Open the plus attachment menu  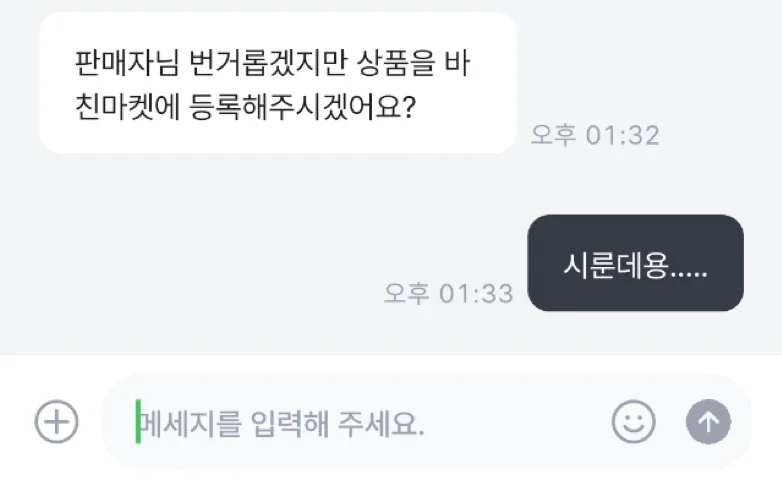click(56, 422)
